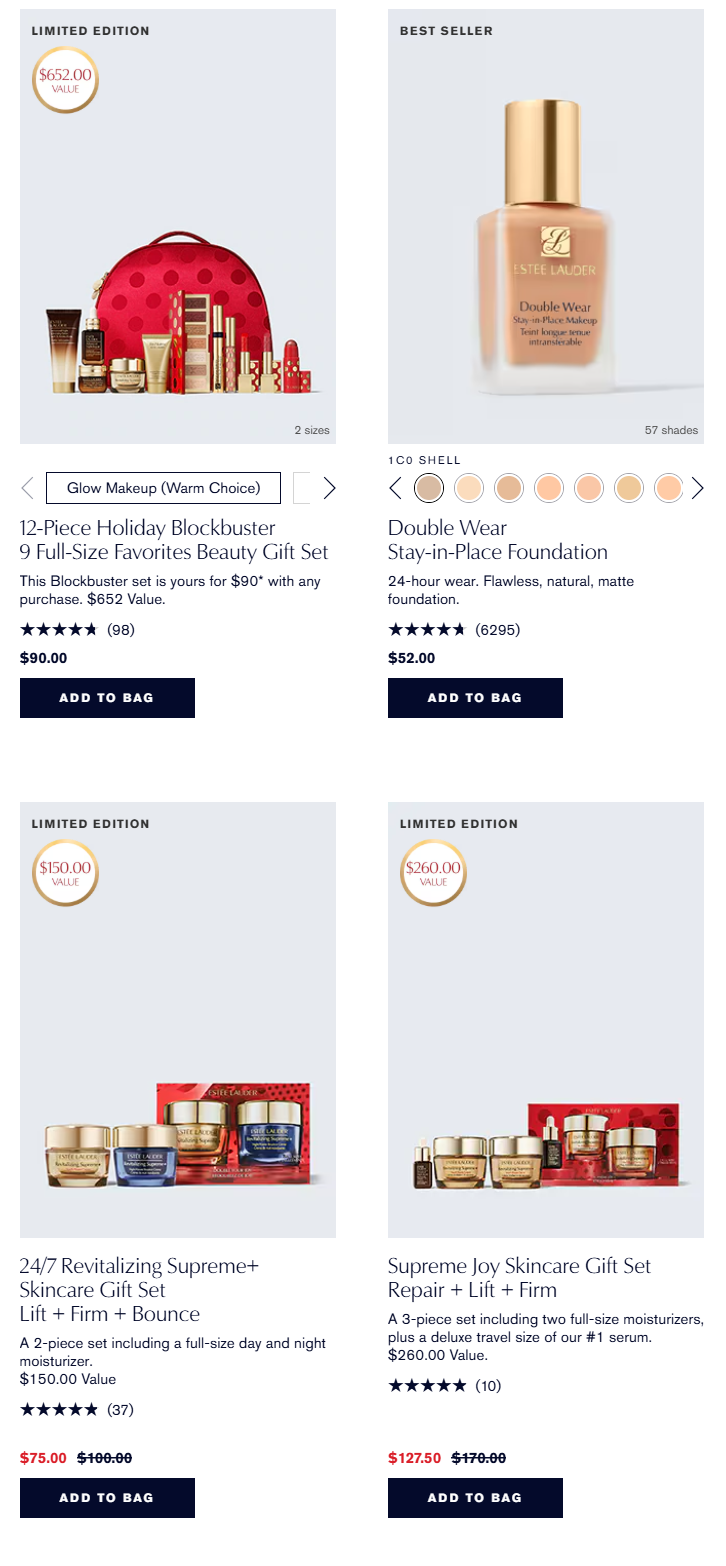Add 24/7 Revitalizing Supreme+ set to bag
The width and height of the screenshot is (726, 1566).
click(x=107, y=1498)
